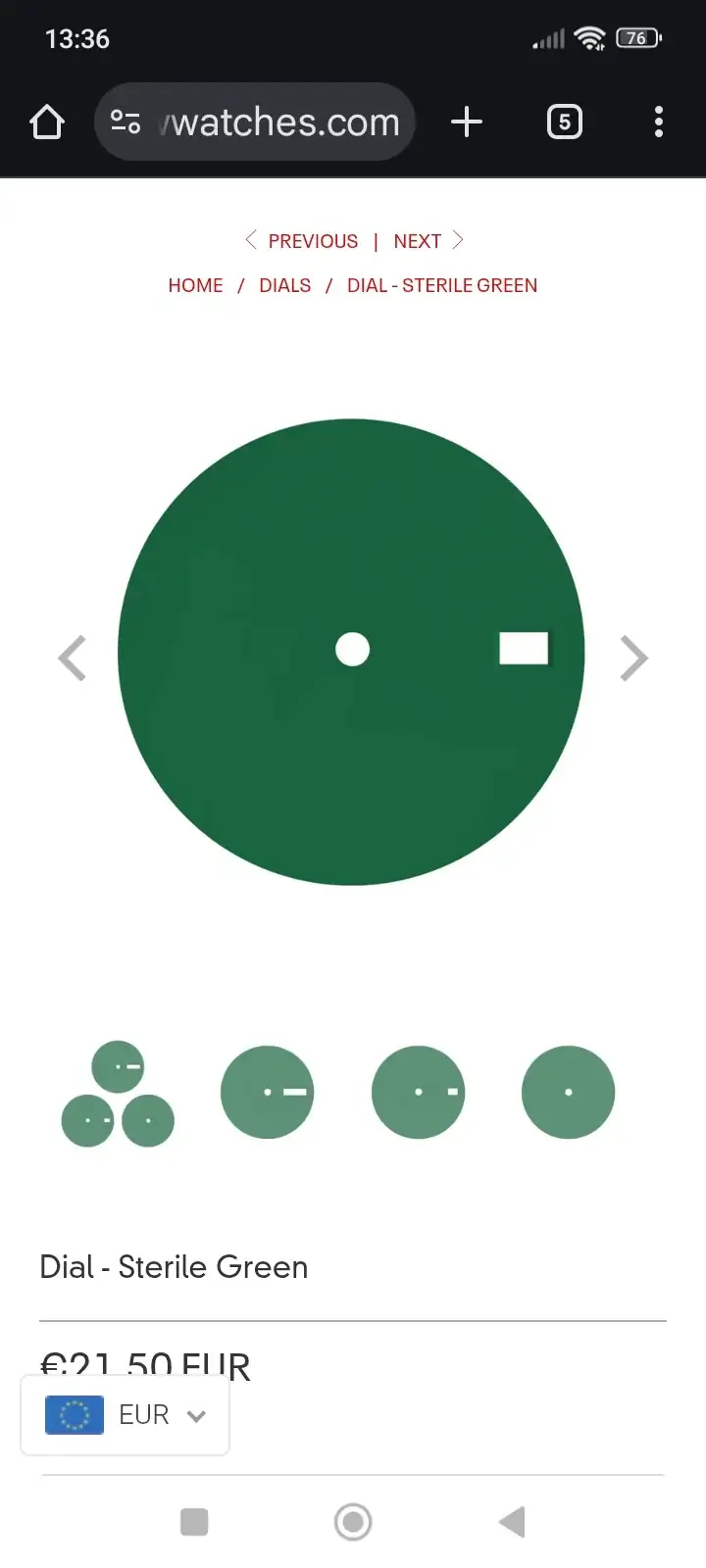Open the main green dial image
The height and width of the screenshot is (1568, 706).
tap(351, 652)
